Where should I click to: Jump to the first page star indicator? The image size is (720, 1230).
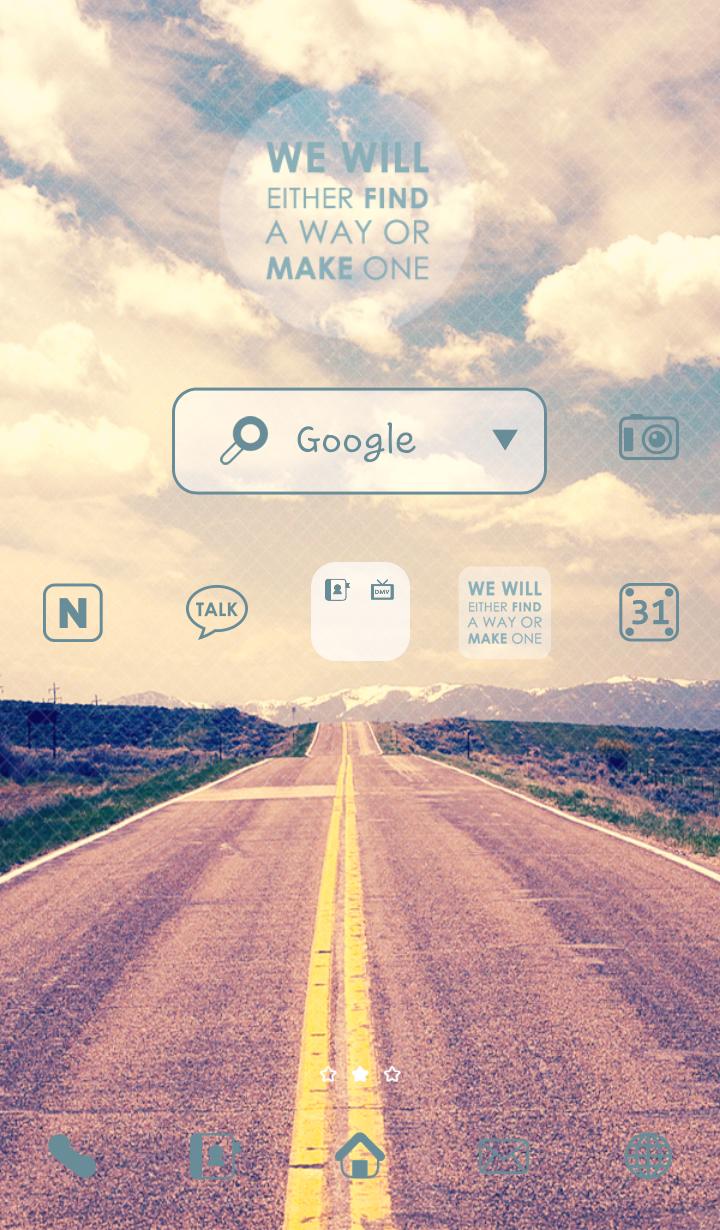tap(328, 1074)
